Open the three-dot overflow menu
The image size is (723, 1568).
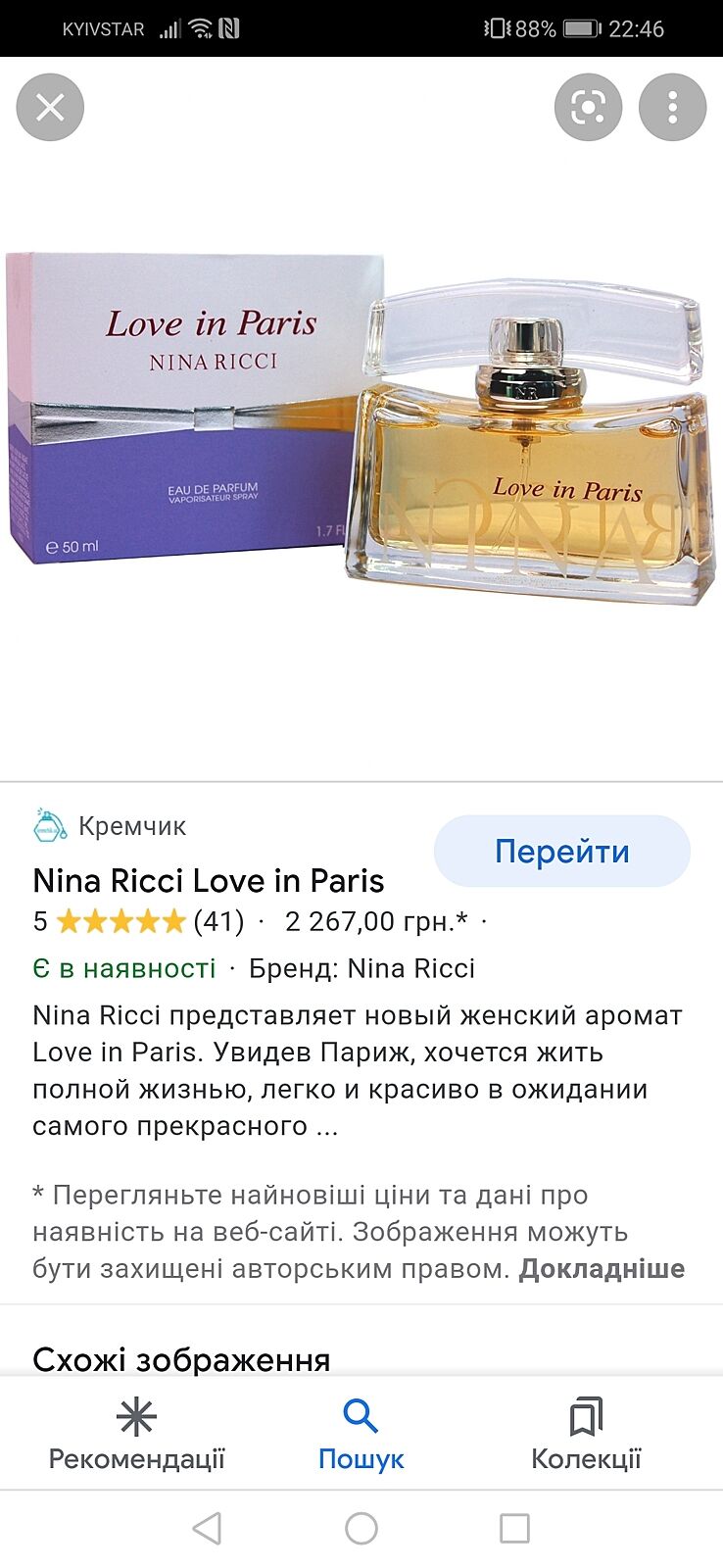[672, 107]
